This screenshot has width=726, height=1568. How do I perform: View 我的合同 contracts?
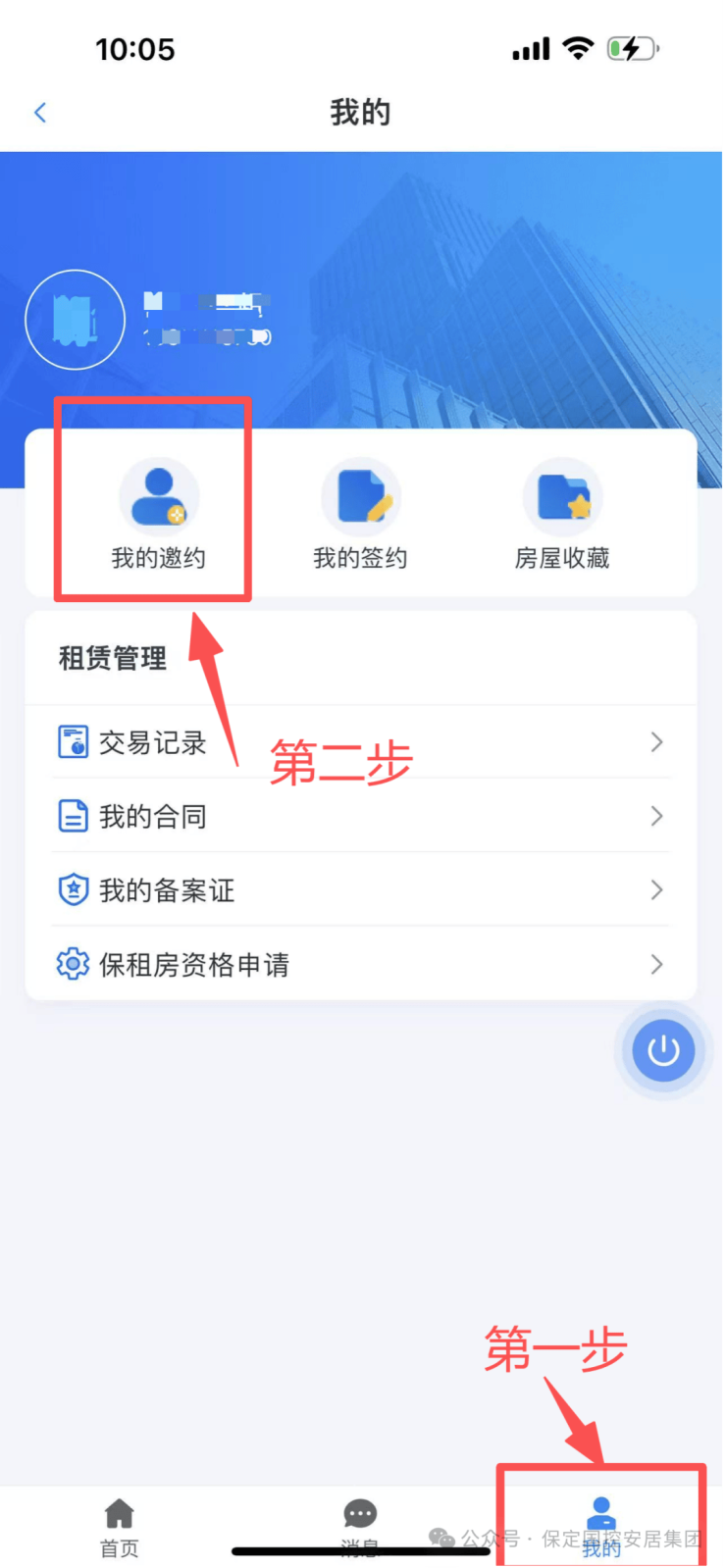point(361,816)
